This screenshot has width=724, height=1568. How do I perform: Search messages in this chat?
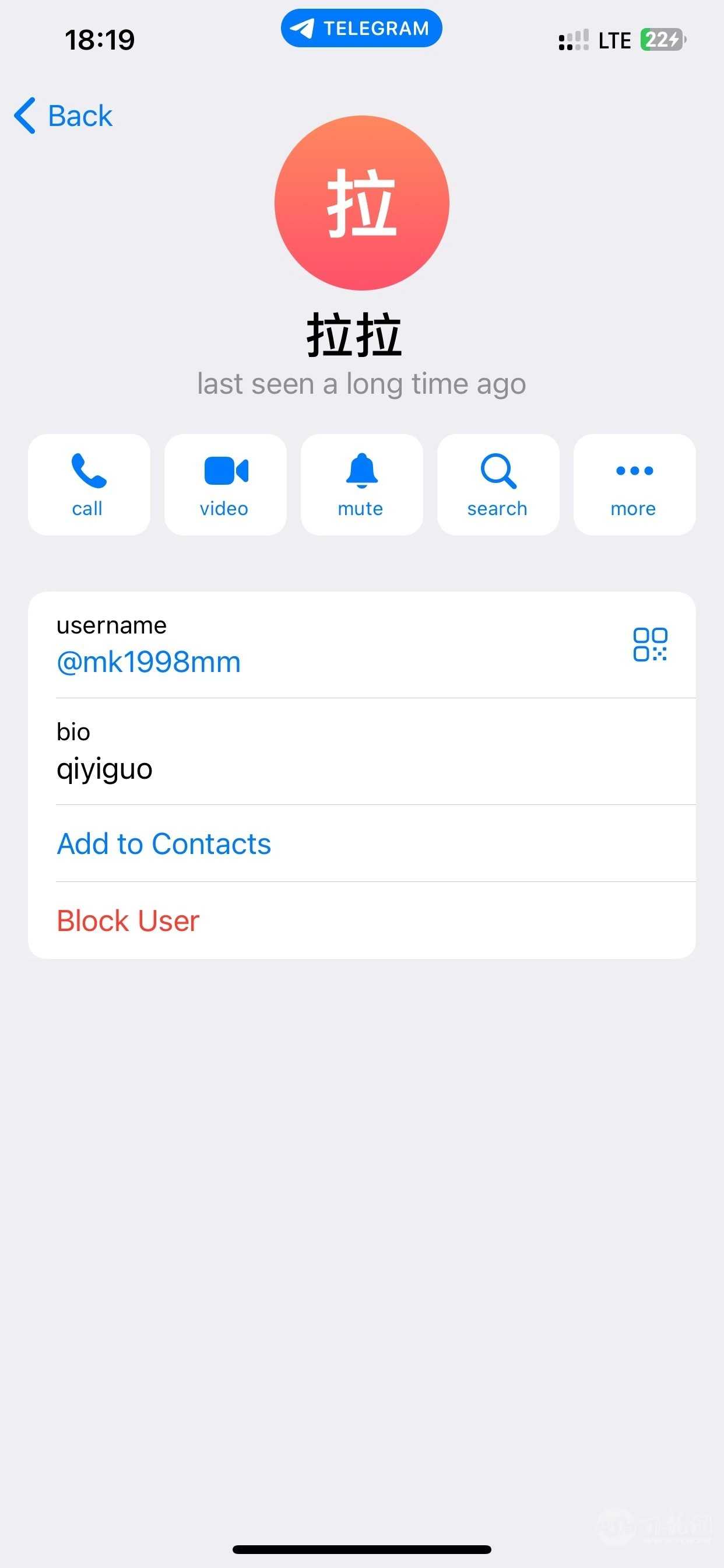click(x=498, y=485)
